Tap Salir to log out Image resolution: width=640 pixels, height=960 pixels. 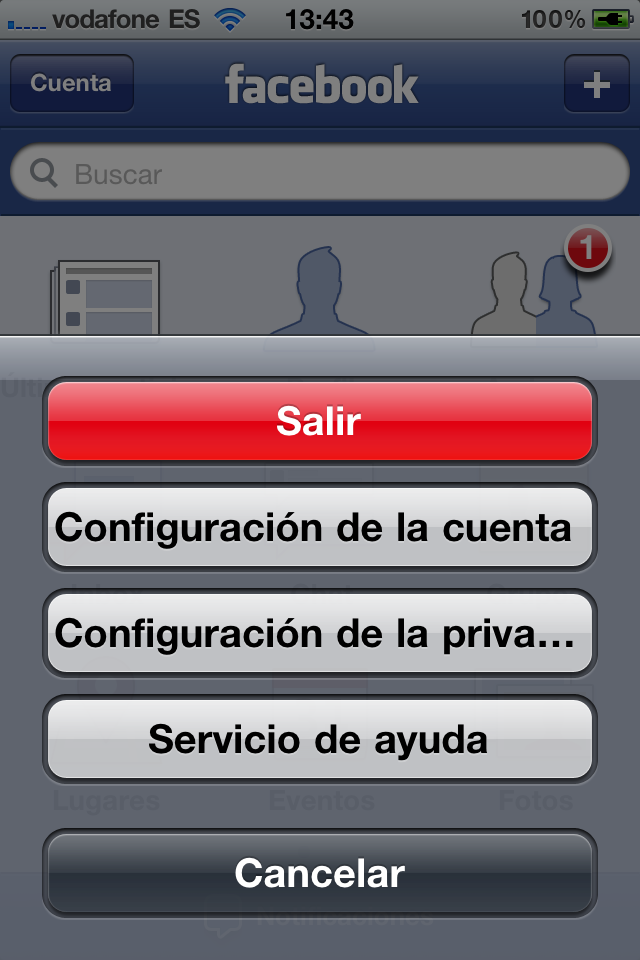point(319,421)
